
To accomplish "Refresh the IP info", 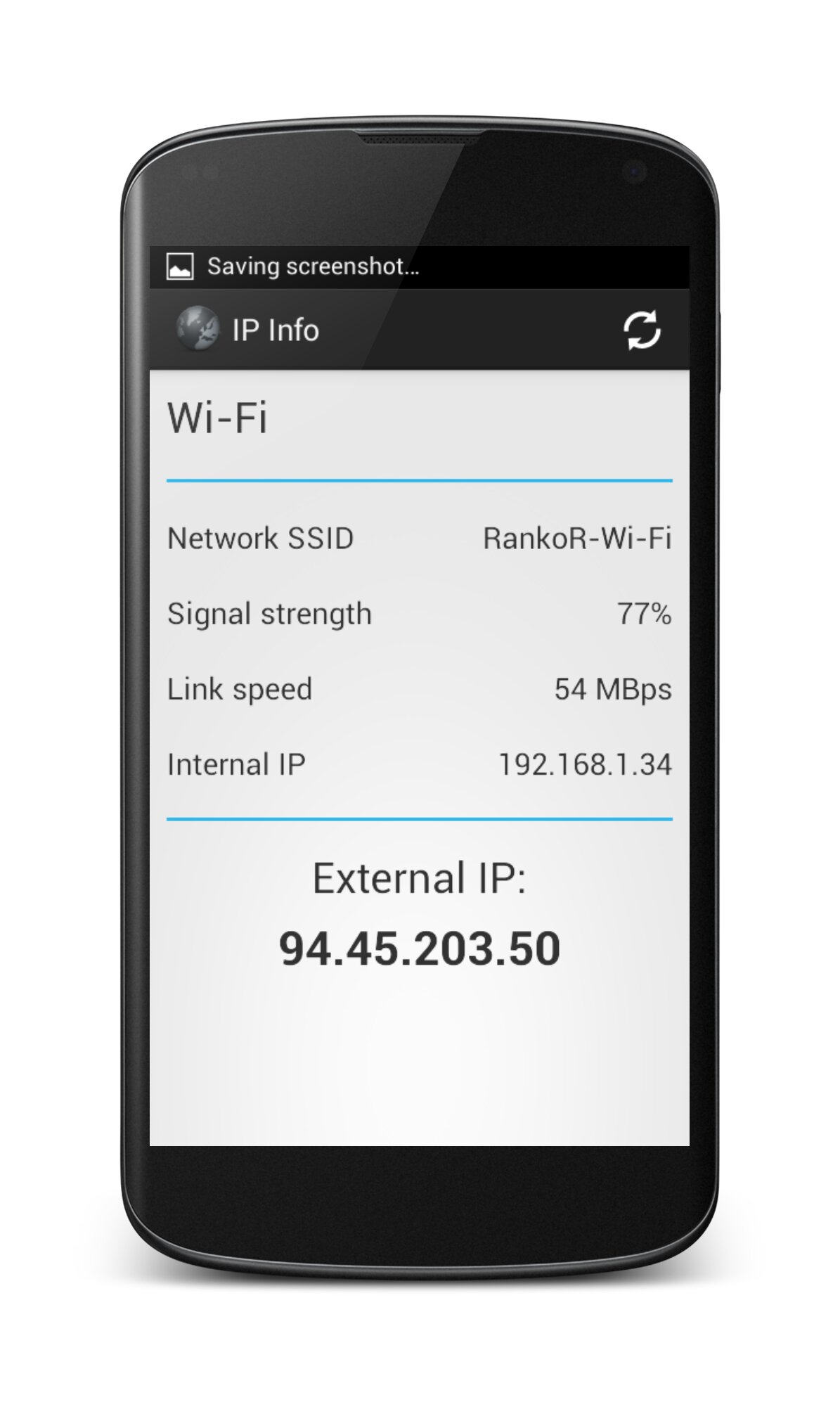I will 641,330.
